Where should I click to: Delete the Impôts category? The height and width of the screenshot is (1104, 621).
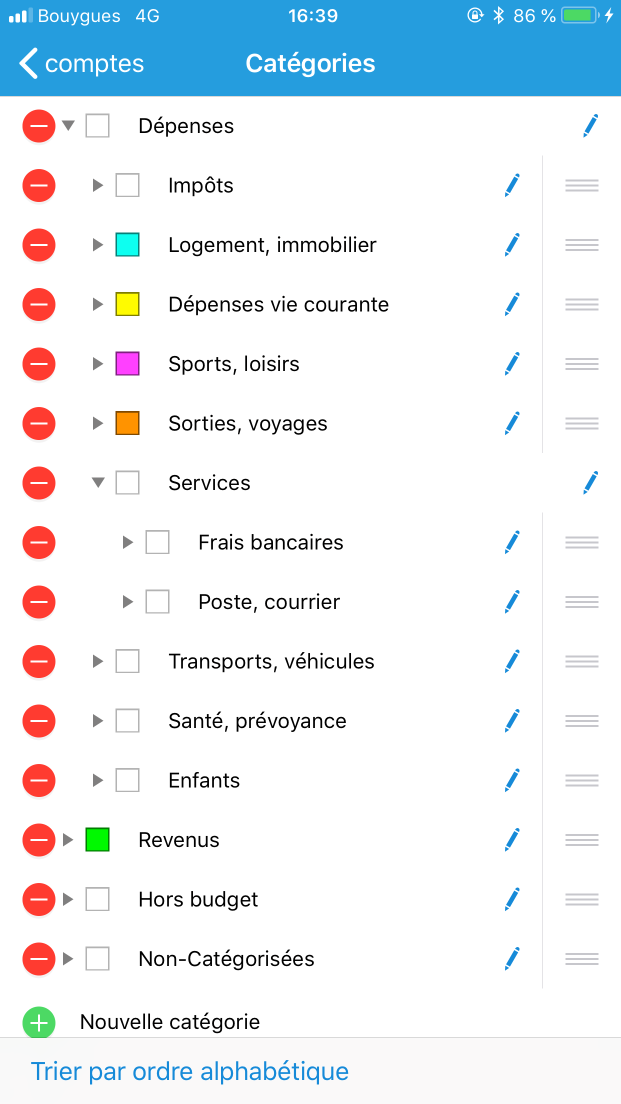[x=39, y=186]
